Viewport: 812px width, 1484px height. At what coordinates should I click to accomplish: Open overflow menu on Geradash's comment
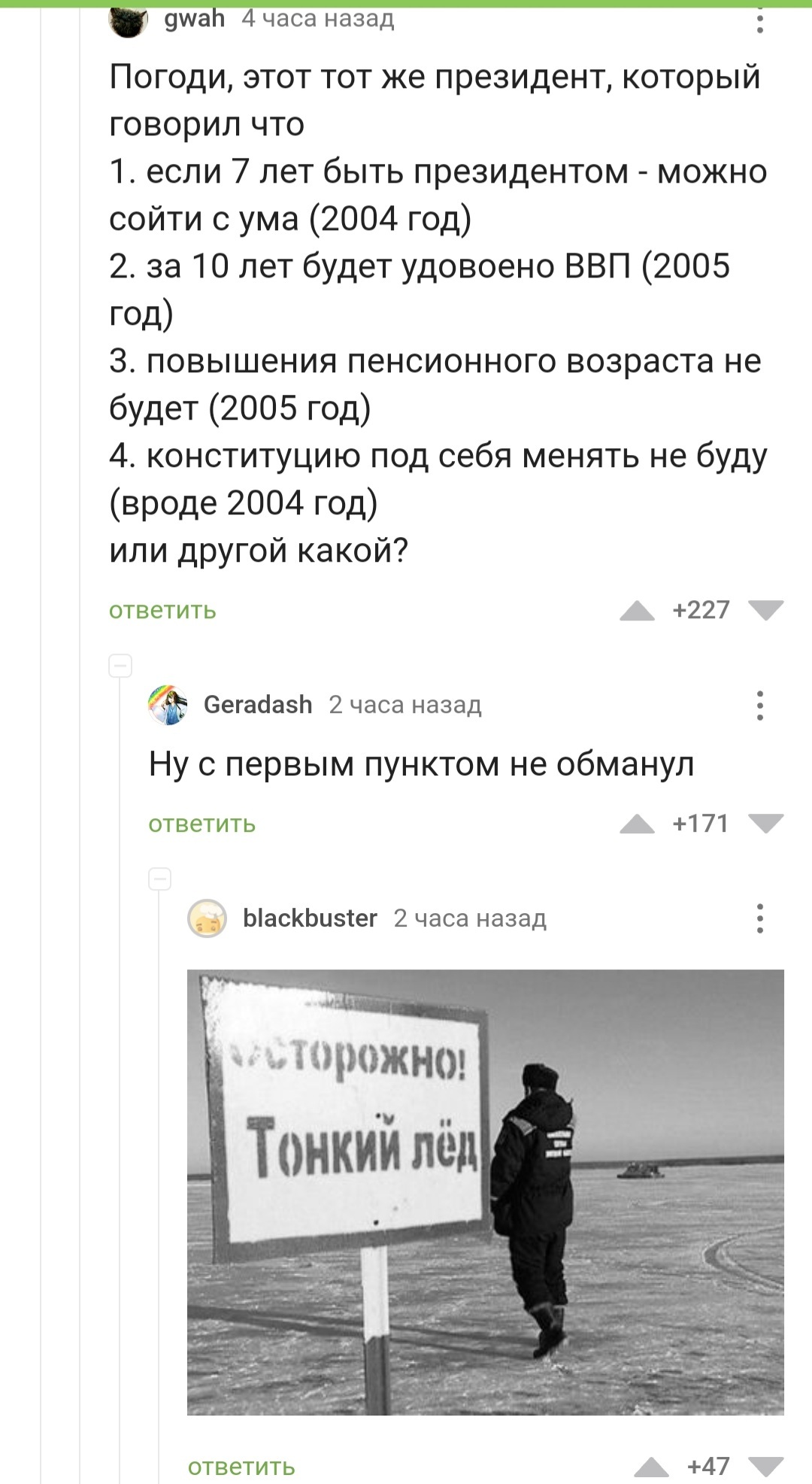(759, 706)
